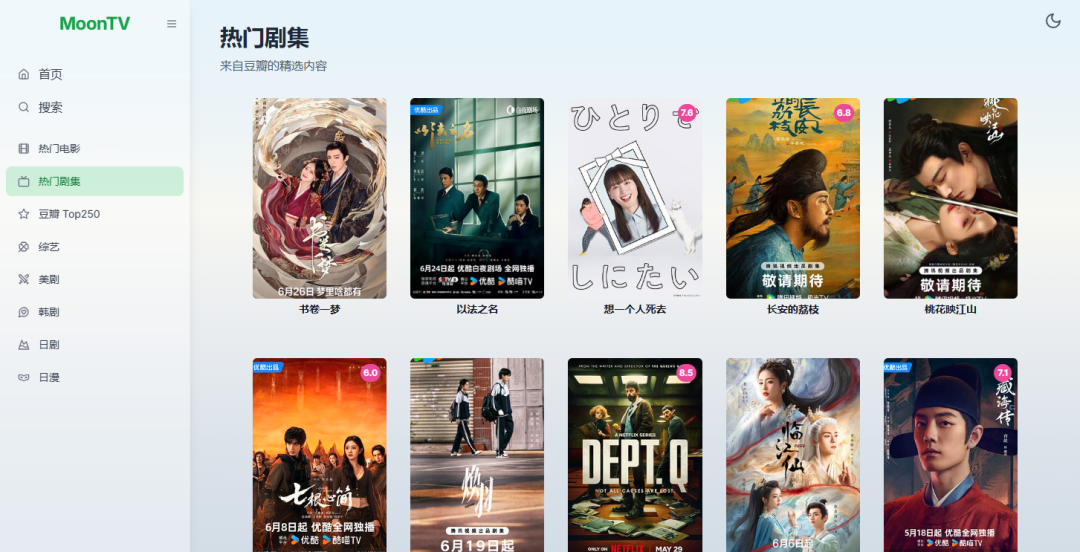This screenshot has height=552, width=1080.
Task: Open the 长安的荔枝 poster
Action: click(x=793, y=198)
